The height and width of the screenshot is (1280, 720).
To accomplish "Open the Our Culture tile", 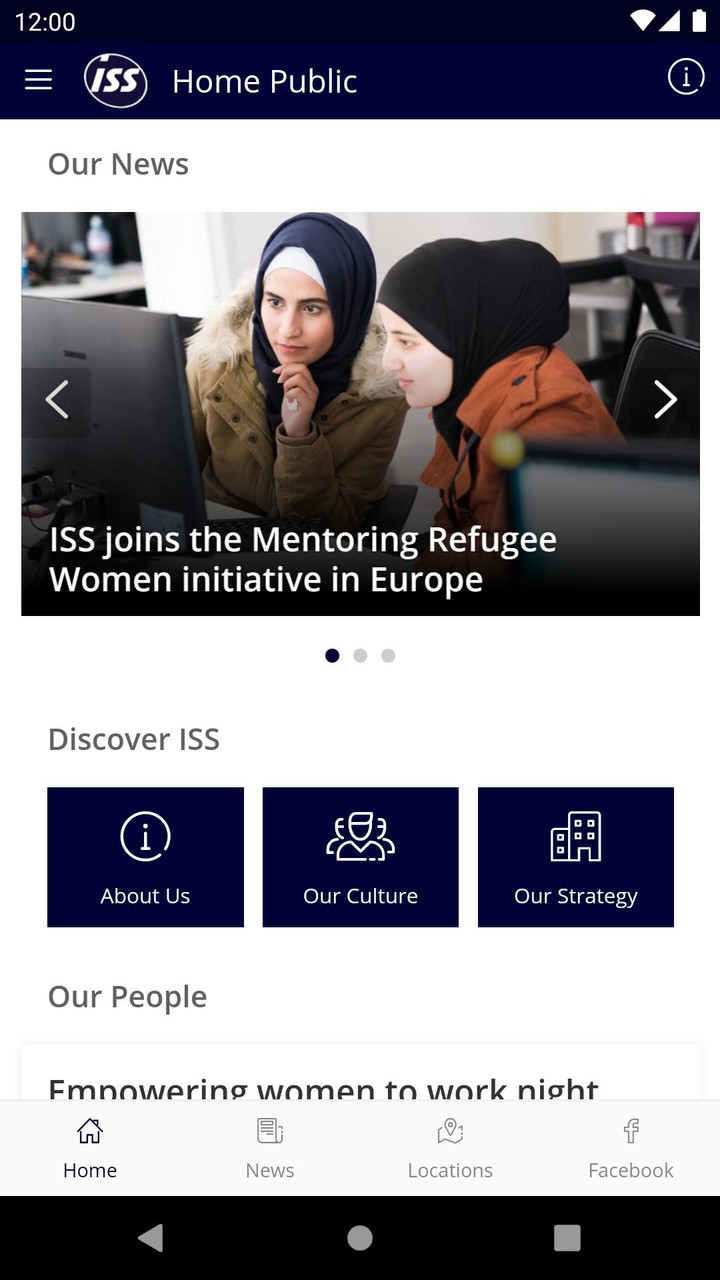I will tap(360, 857).
